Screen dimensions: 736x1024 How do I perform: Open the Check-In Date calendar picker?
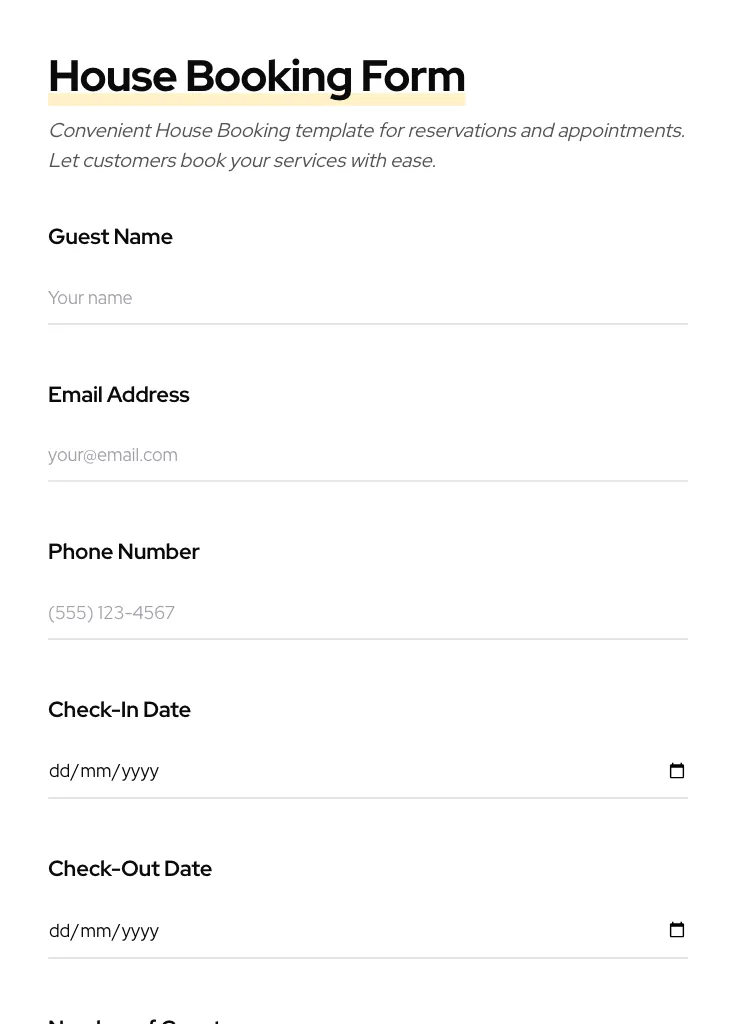pos(677,771)
